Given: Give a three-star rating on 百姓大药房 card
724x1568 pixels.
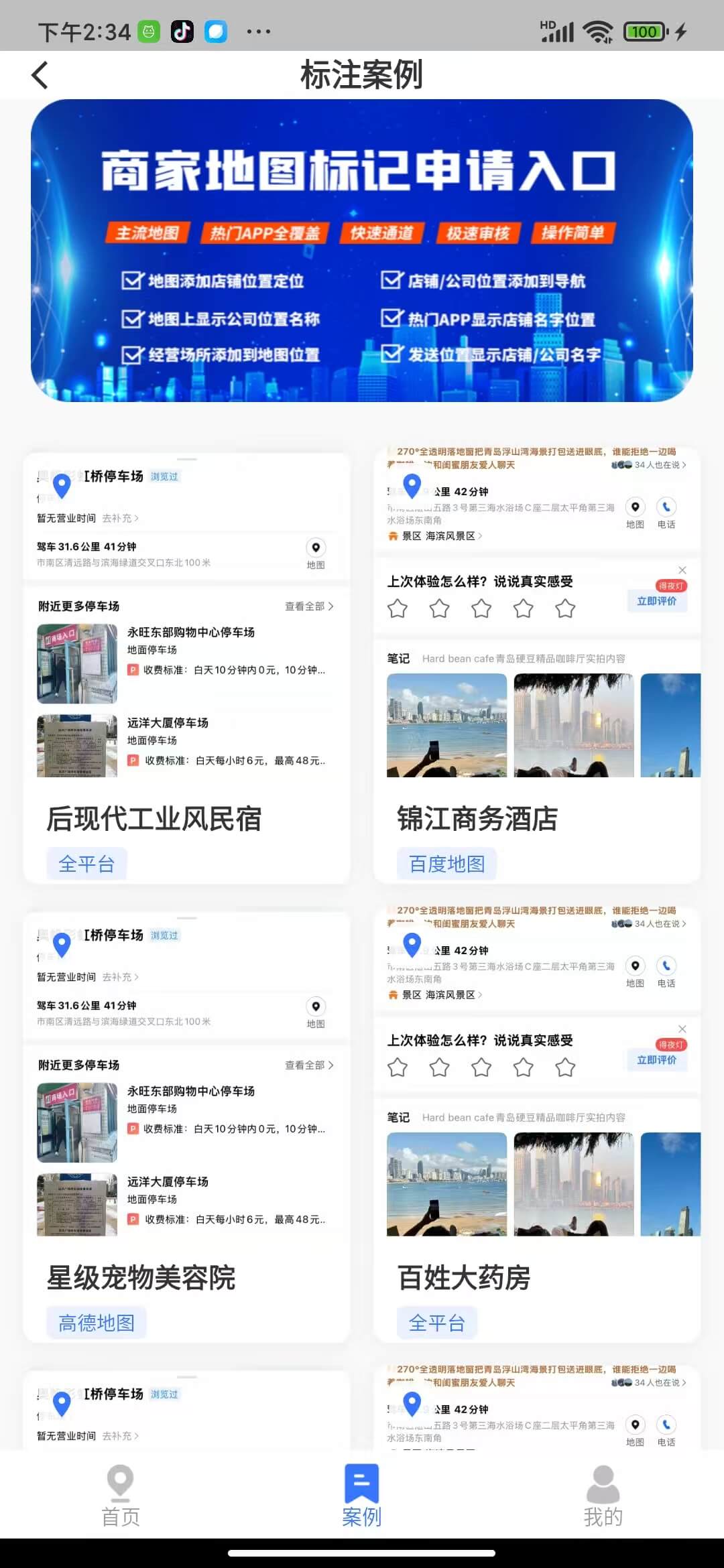Looking at the screenshot, I should [481, 1067].
